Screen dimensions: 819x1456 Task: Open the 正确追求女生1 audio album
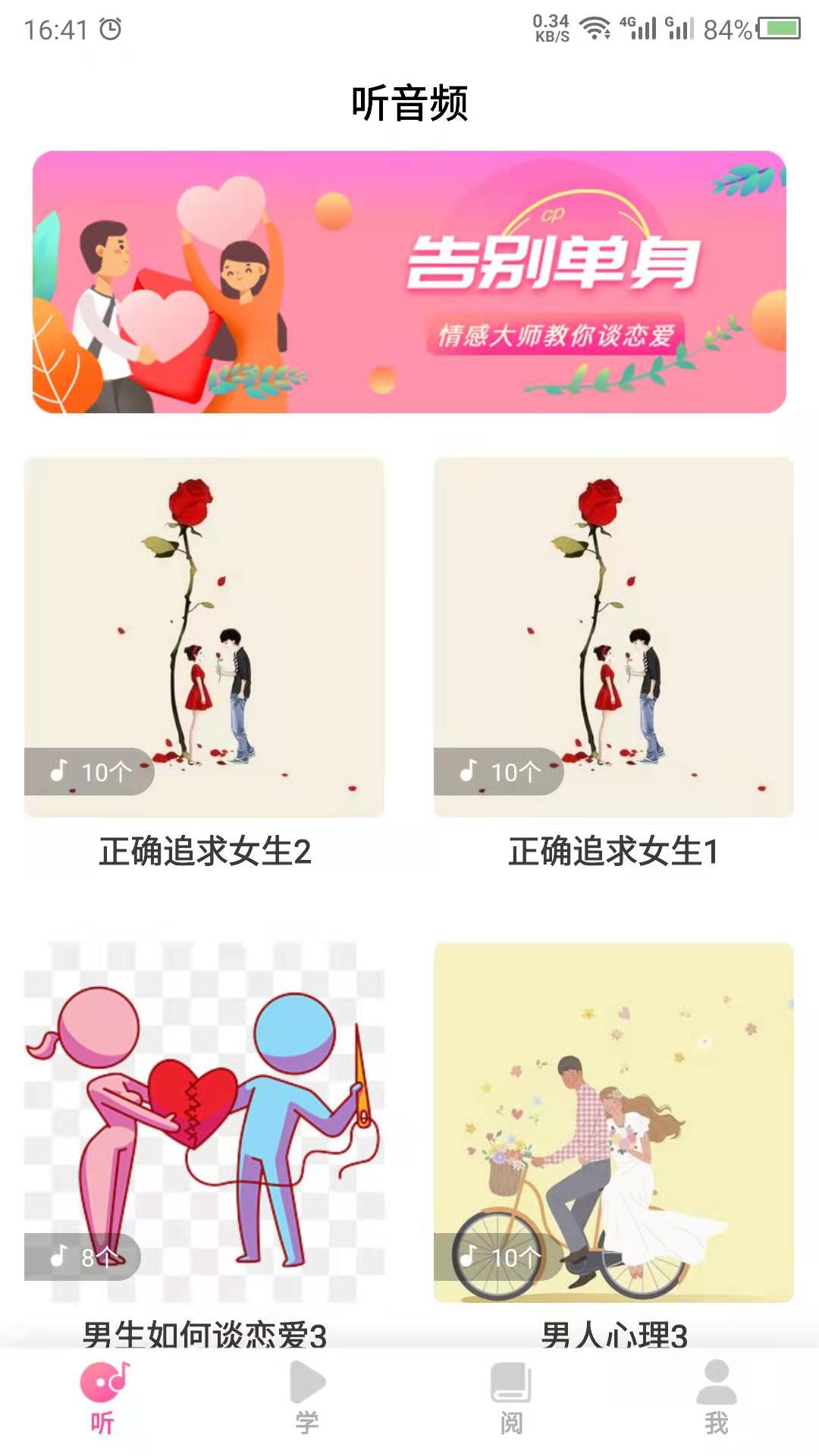[x=613, y=637]
